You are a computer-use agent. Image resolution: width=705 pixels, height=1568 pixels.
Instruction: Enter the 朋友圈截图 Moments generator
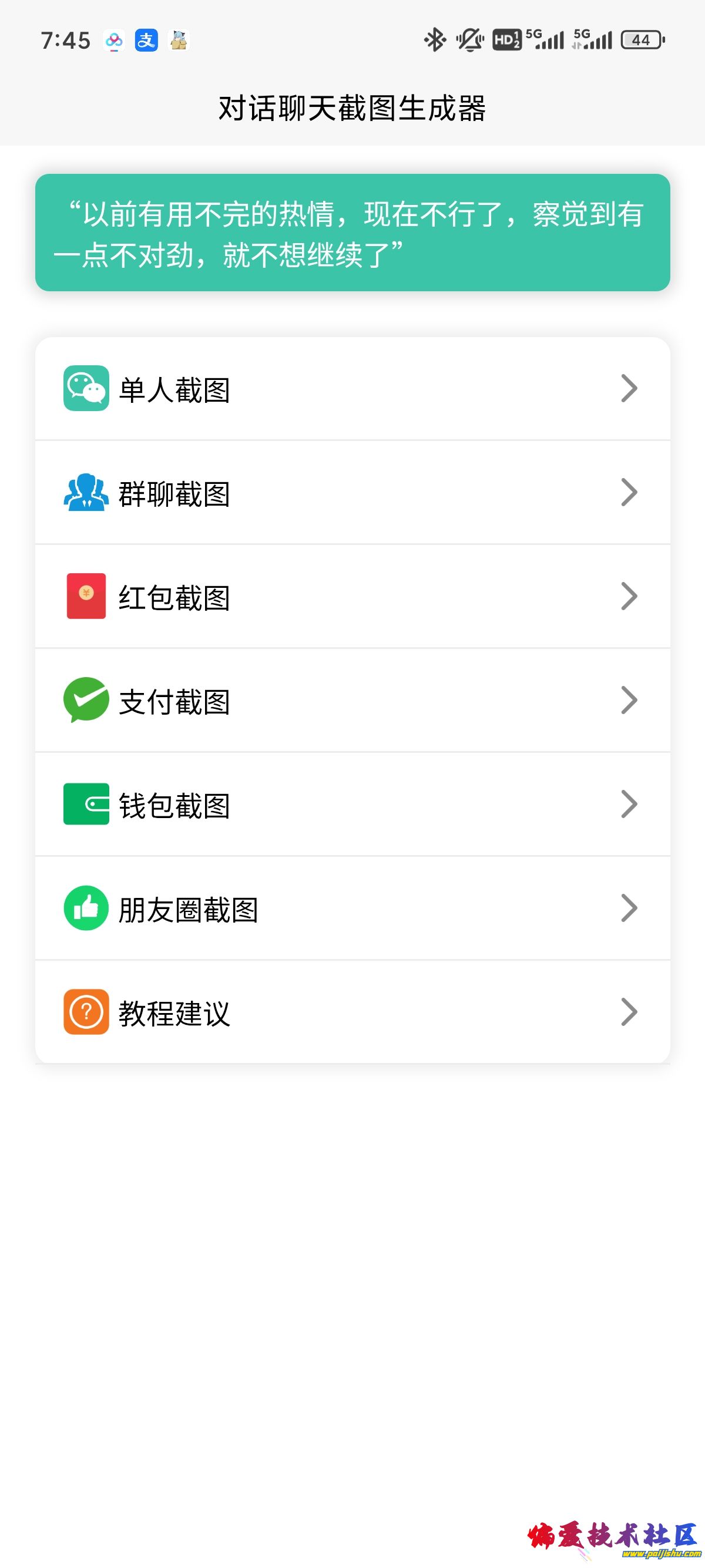(x=352, y=910)
